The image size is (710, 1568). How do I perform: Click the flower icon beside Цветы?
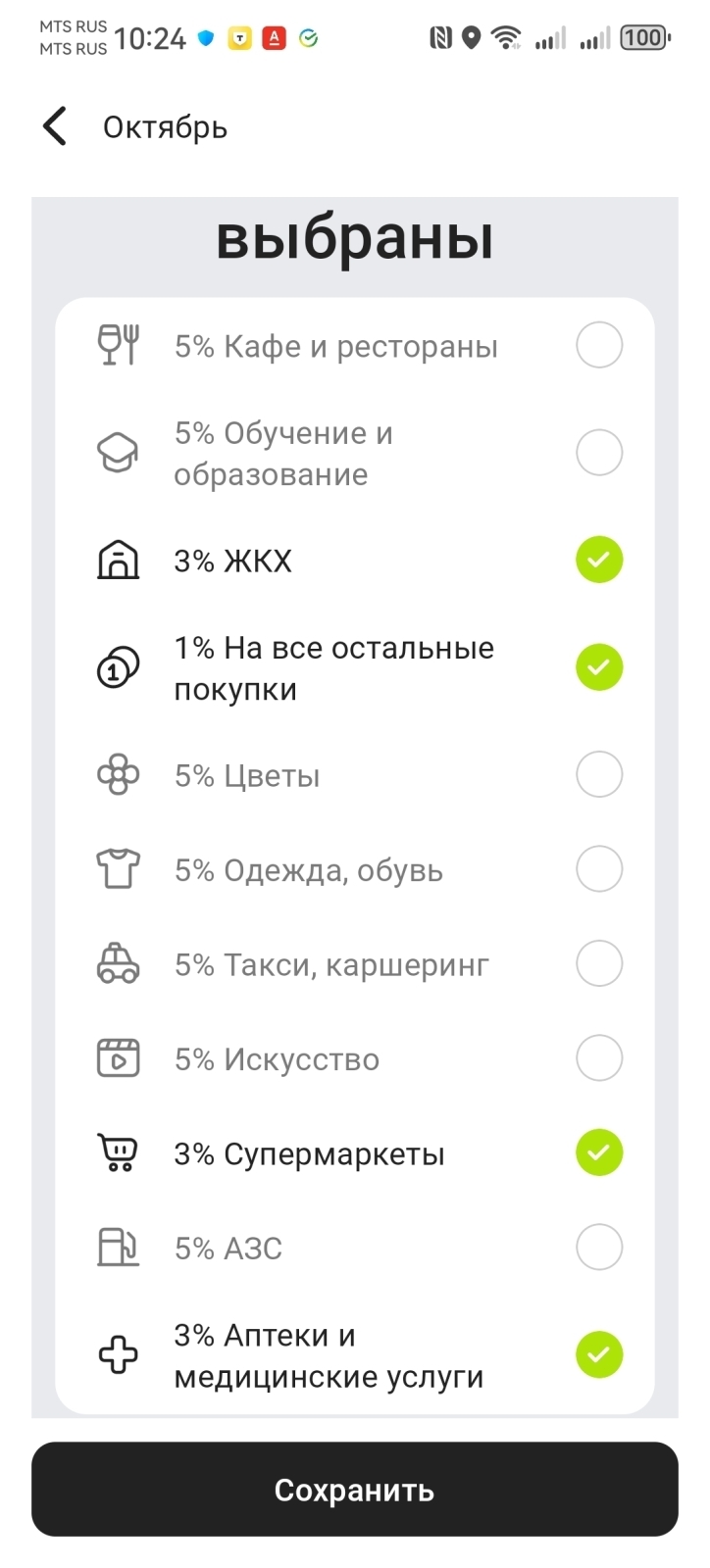pyautogui.click(x=118, y=774)
